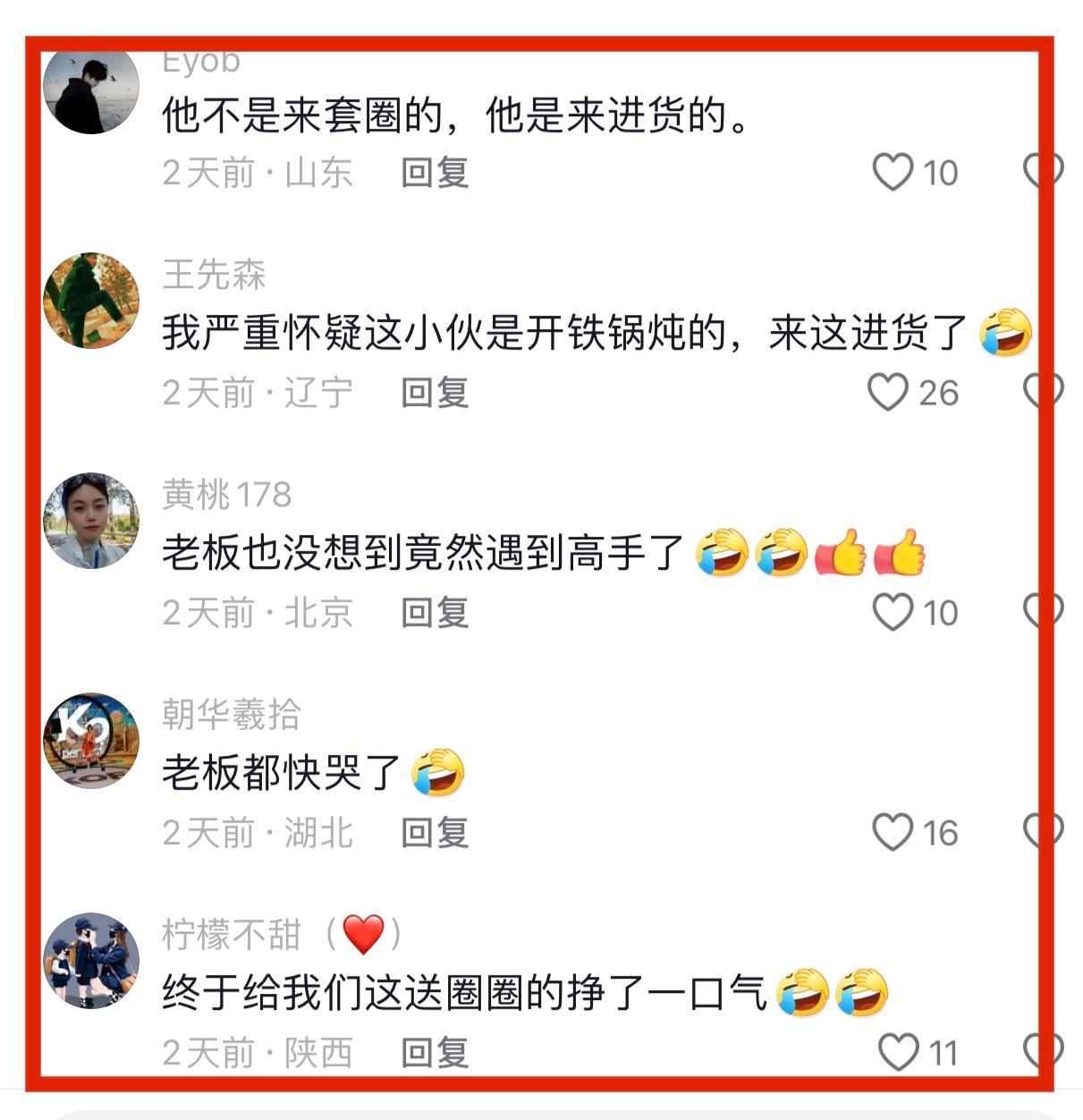The height and width of the screenshot is (1120, 1083).
Task: Reply to the comment from 山东
Action: coord(435,173)
